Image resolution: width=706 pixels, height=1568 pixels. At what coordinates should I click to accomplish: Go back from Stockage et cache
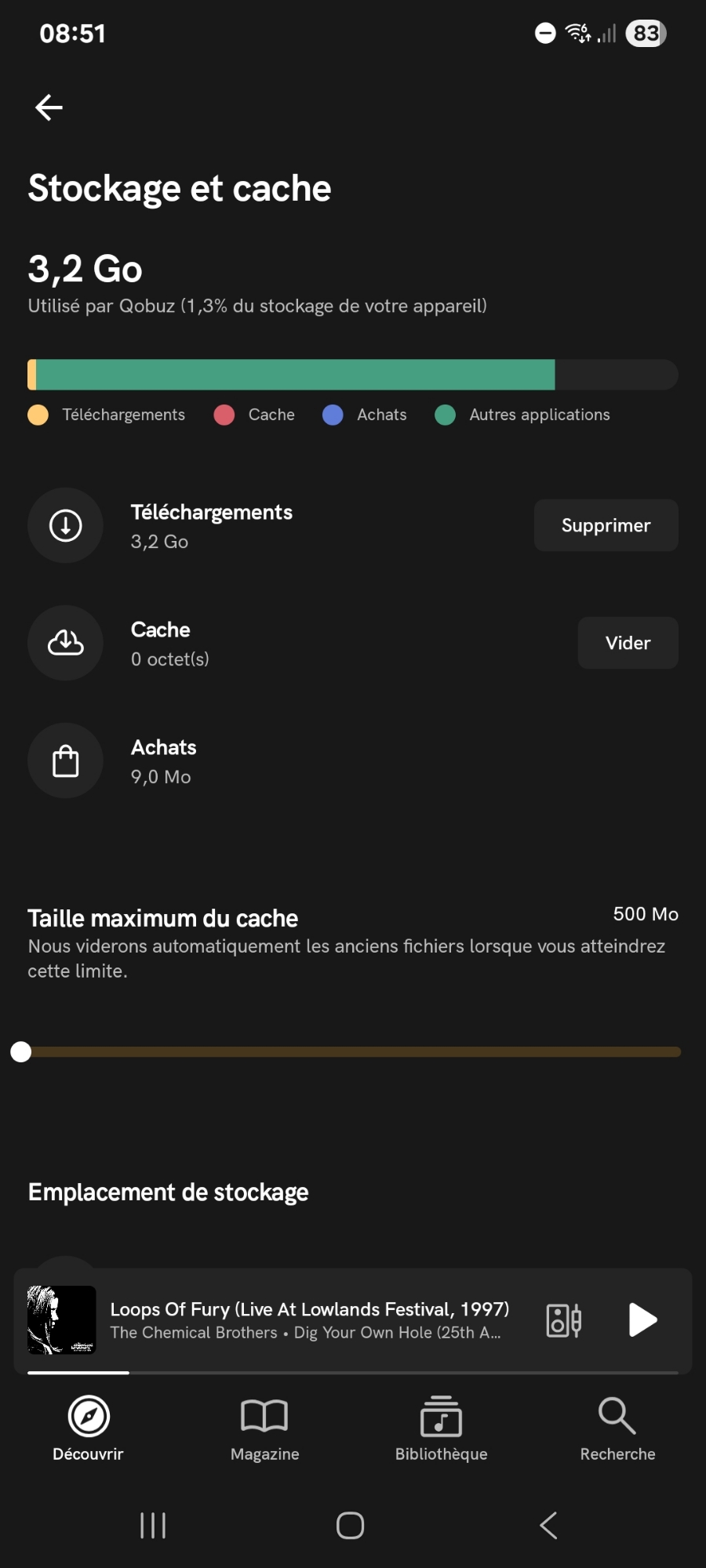(x=49, y=107)
